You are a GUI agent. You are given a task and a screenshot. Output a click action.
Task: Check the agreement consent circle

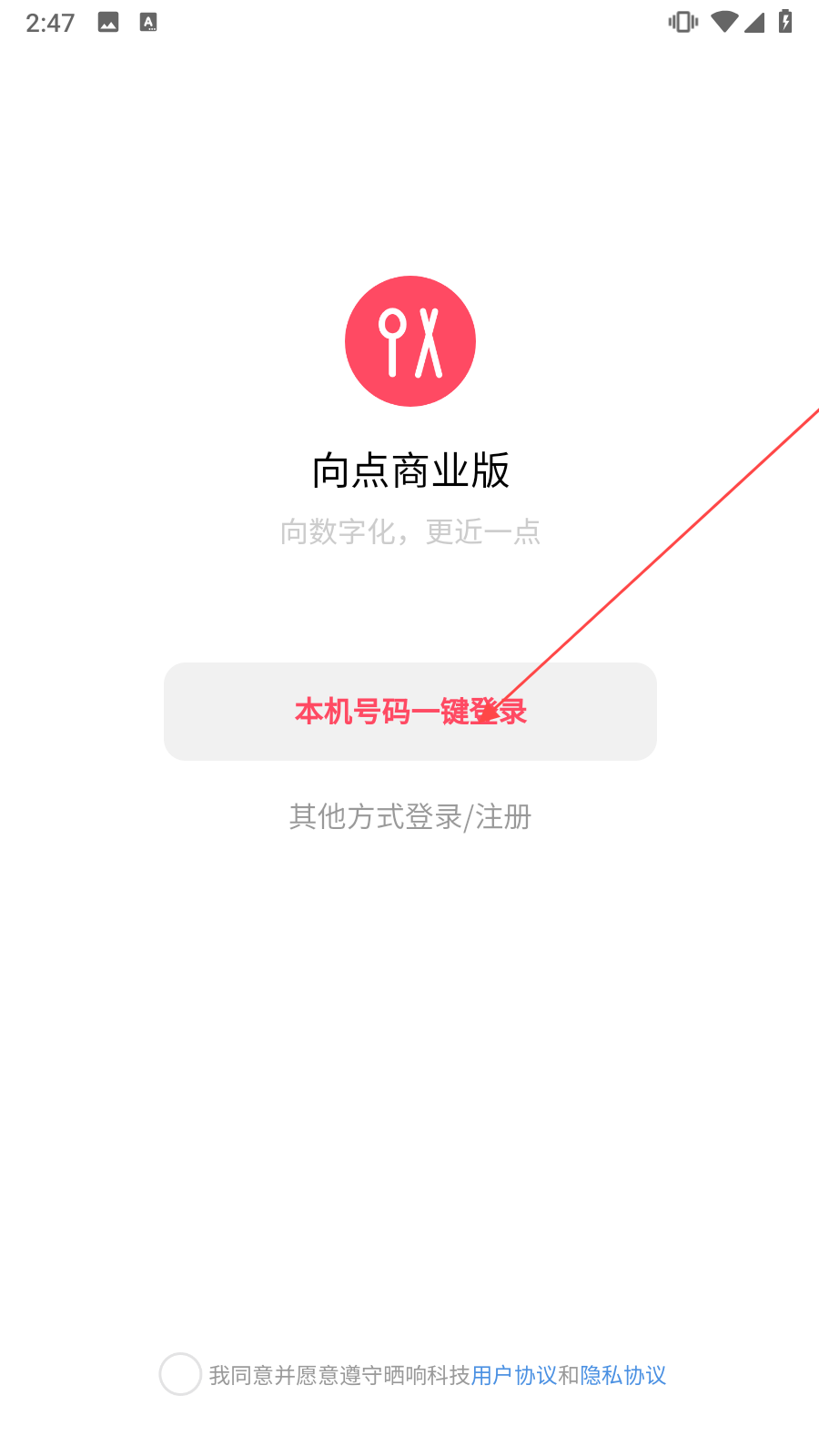[180, 1374]
